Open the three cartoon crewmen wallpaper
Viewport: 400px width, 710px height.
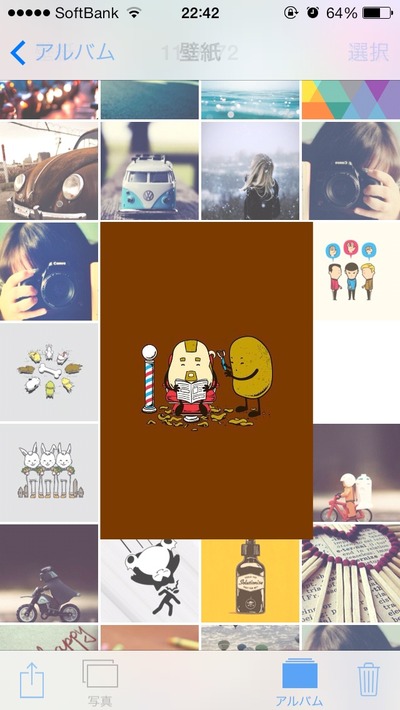[357, 271]
